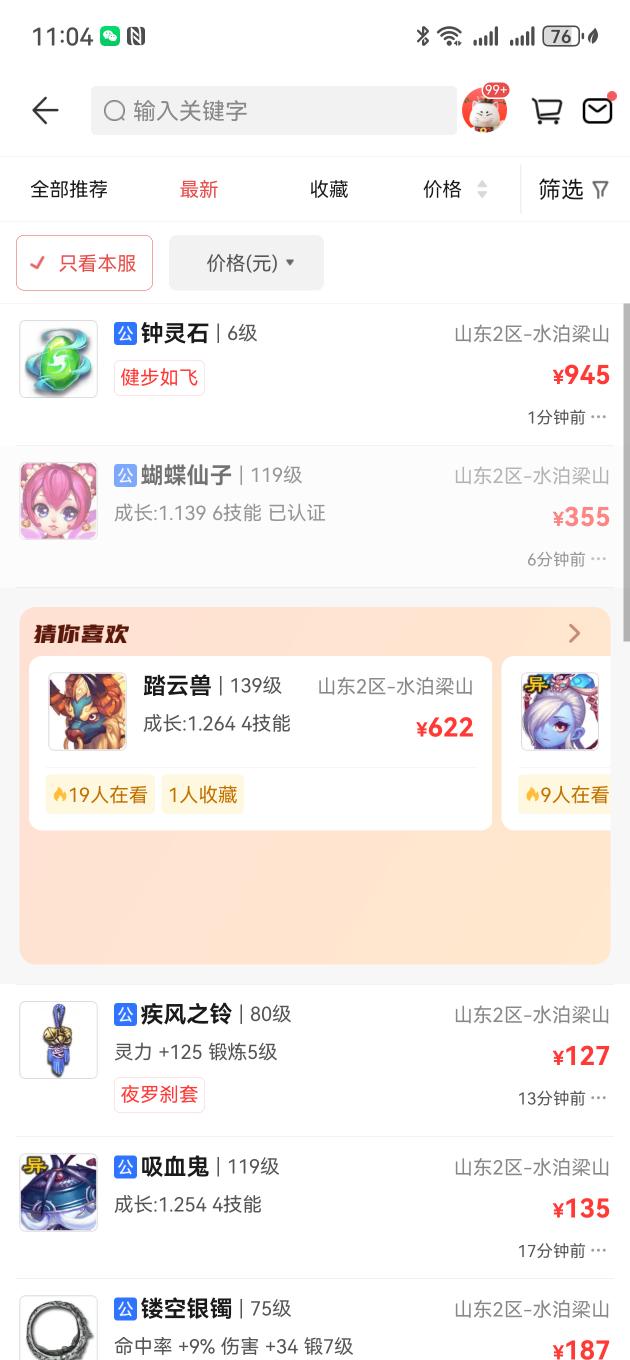Expand the 价格(元) dropdown

click(x=247, y=263)
